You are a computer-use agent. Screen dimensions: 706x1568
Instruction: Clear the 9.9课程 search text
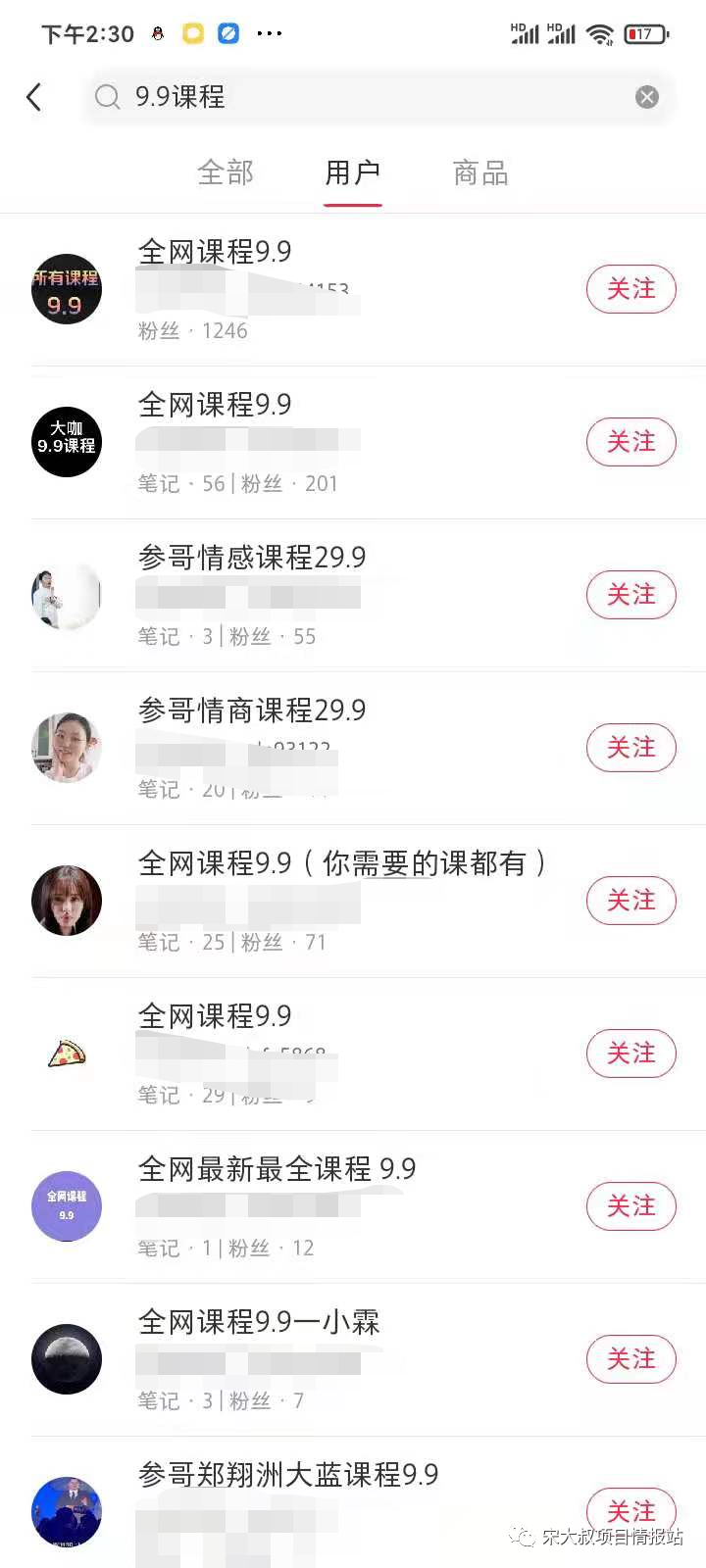click(646, 97)
